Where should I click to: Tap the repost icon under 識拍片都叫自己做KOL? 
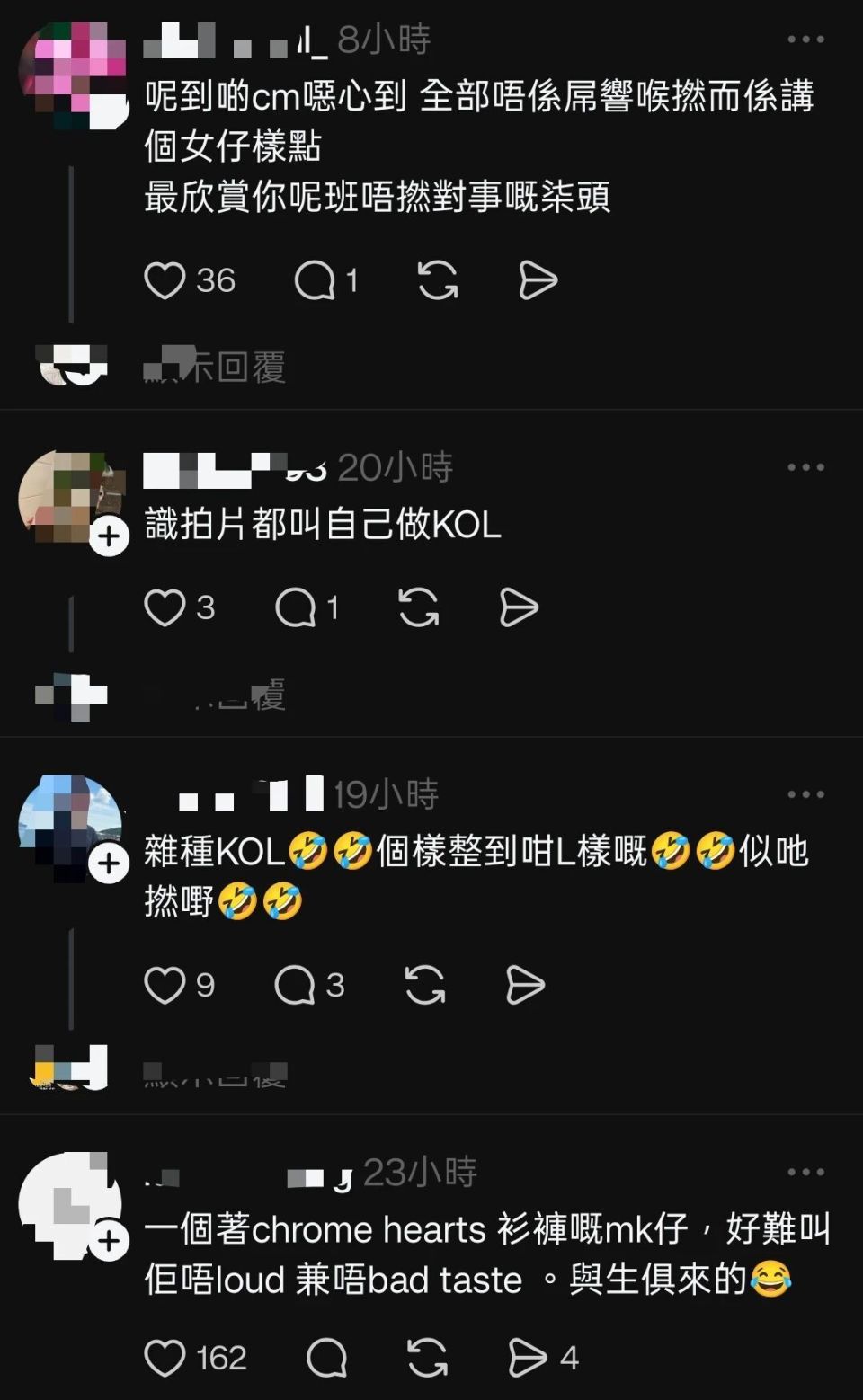(x=416, y=607)
